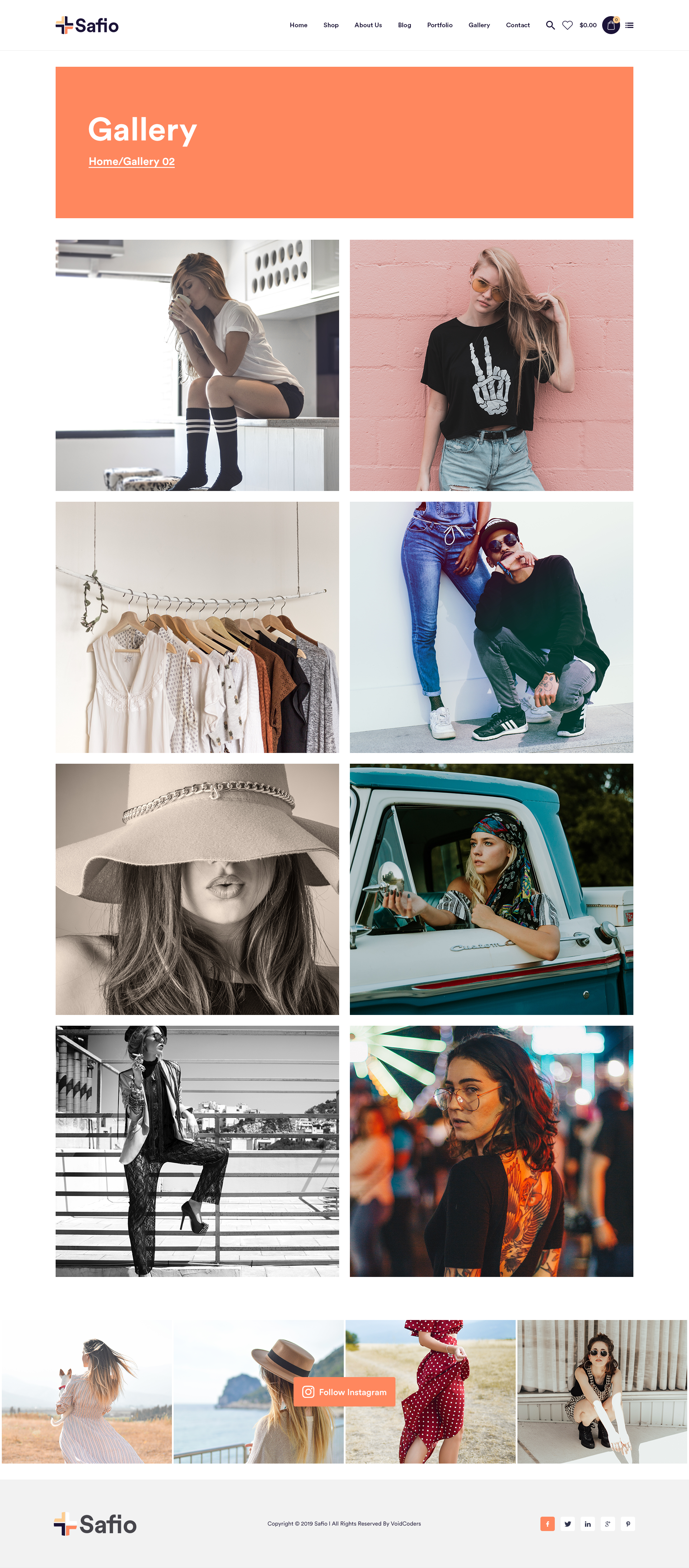Open the clothes rack gallery image

(197, 627)
